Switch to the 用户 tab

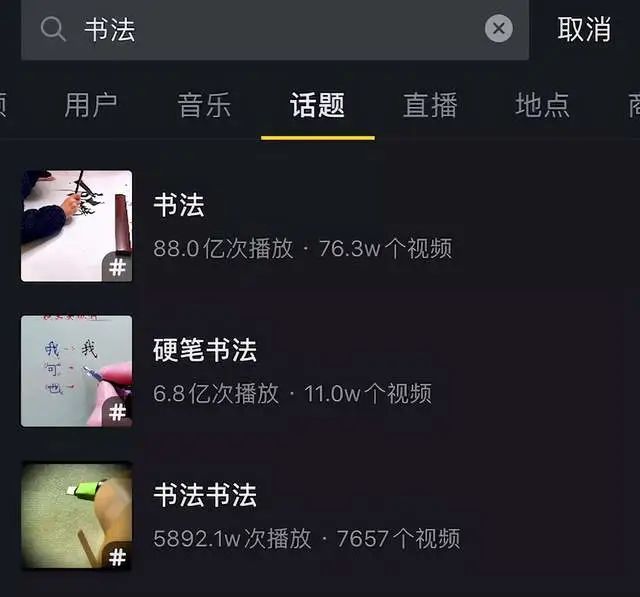[91, 105]
